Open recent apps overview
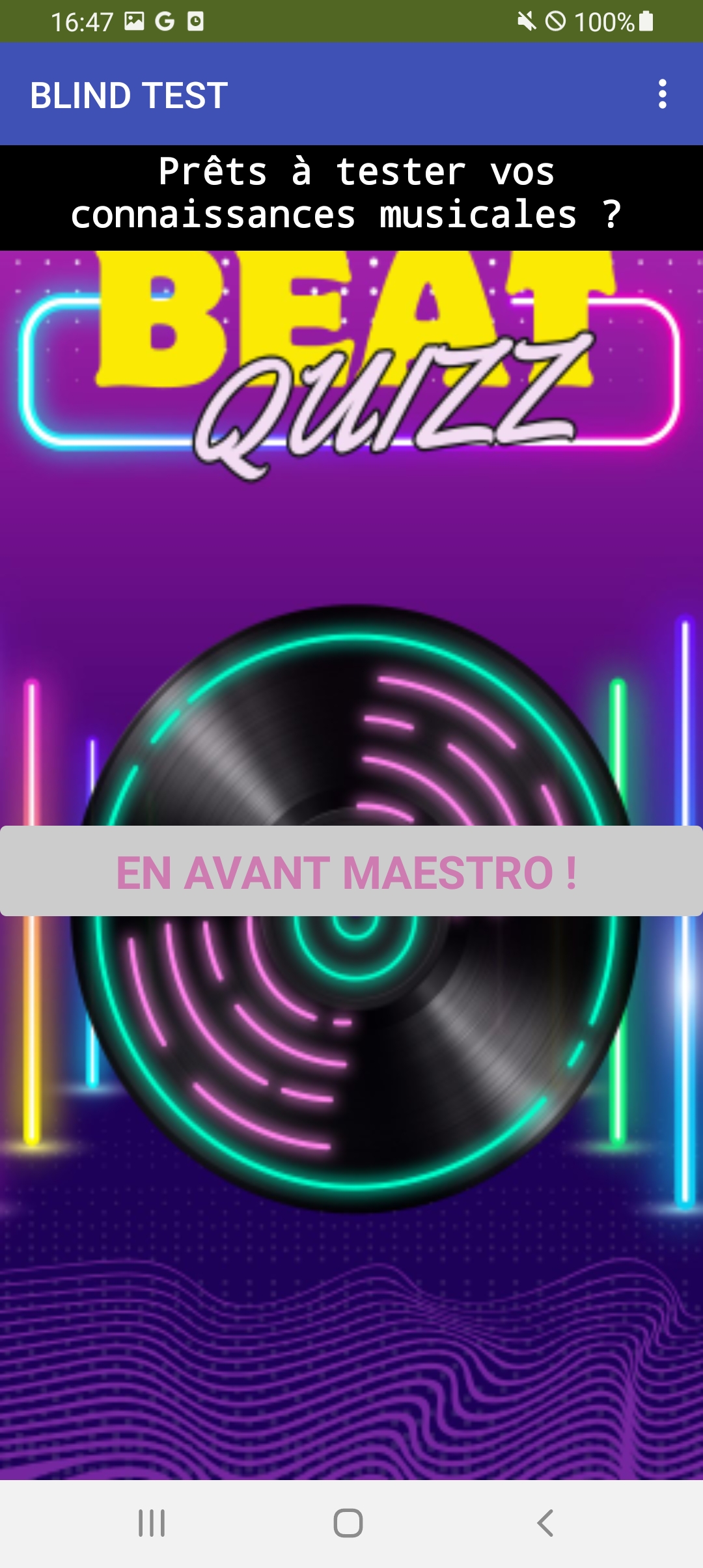703x1568 pixels. point(152,1523)
